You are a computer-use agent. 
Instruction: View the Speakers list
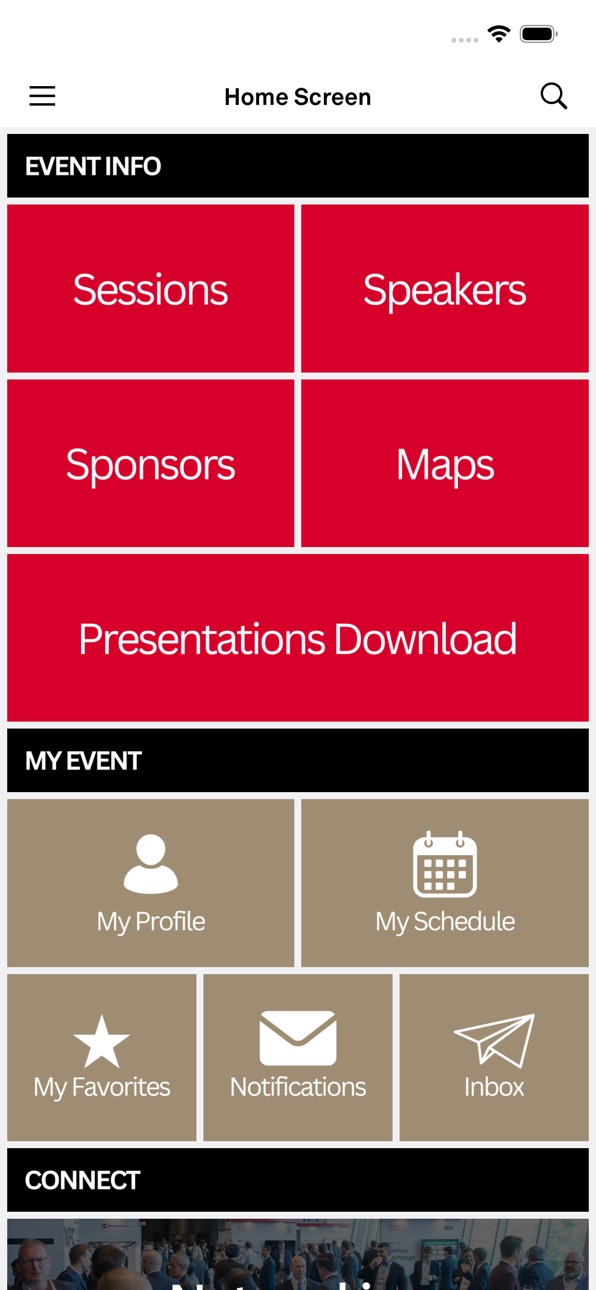445,289
